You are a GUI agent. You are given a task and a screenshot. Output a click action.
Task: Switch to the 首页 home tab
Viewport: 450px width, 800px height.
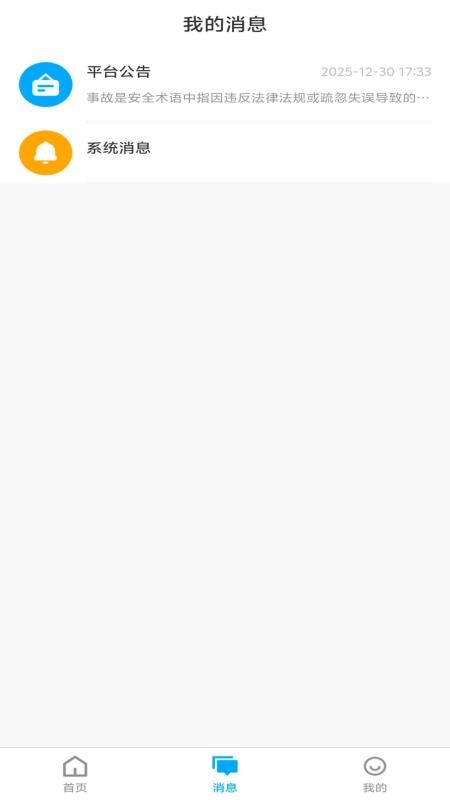pos(75,774)
